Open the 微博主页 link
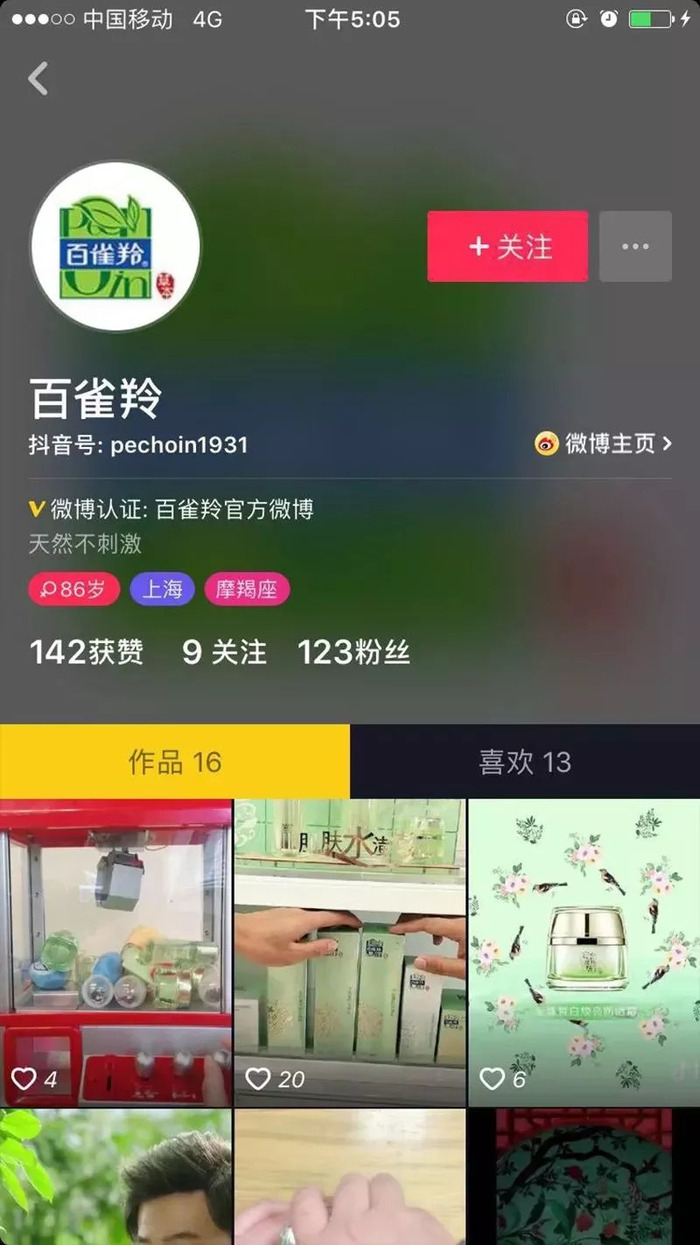This screenshot has height=1245, width=700. point(603,444)
